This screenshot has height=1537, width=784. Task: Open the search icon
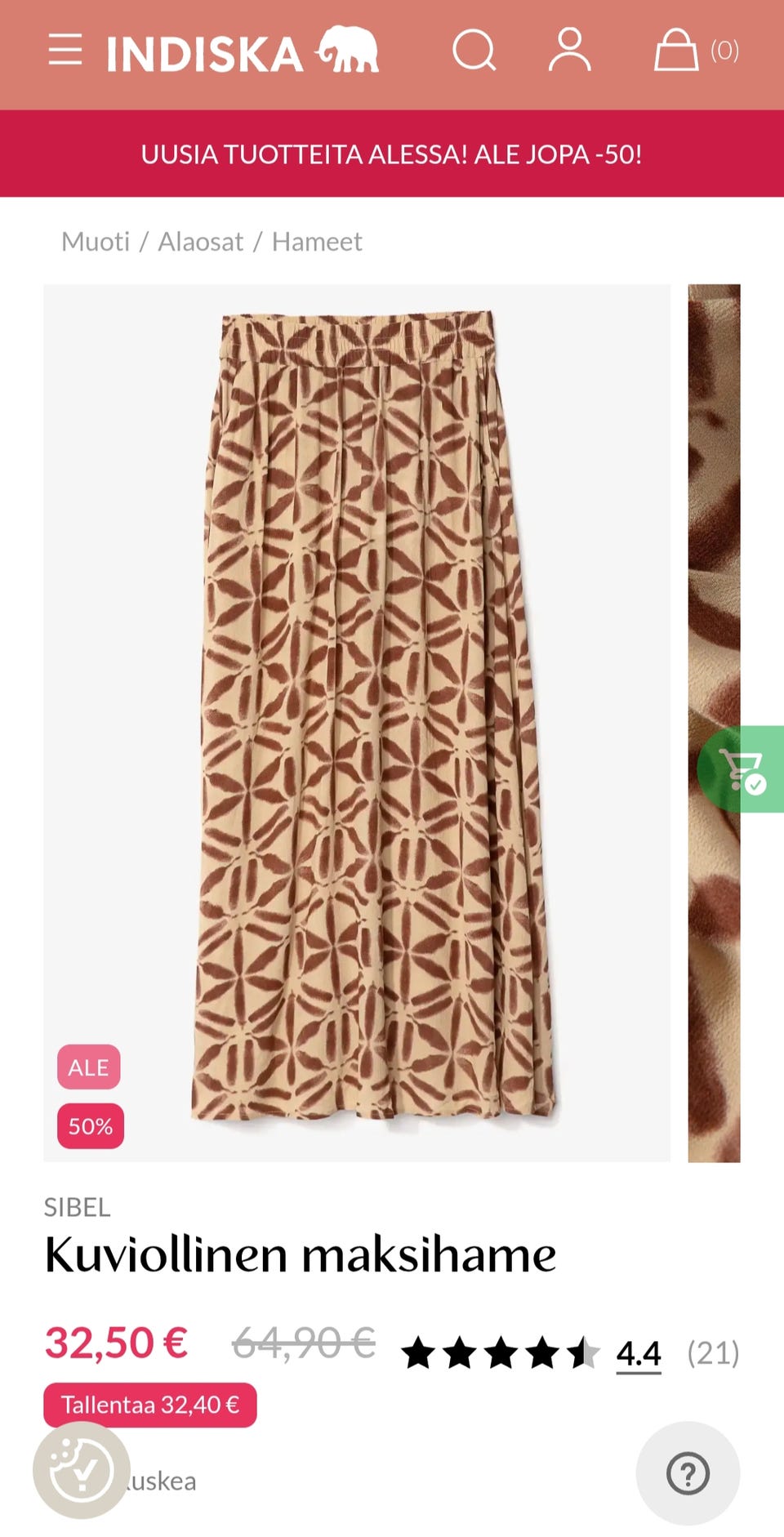coord(474,51)
